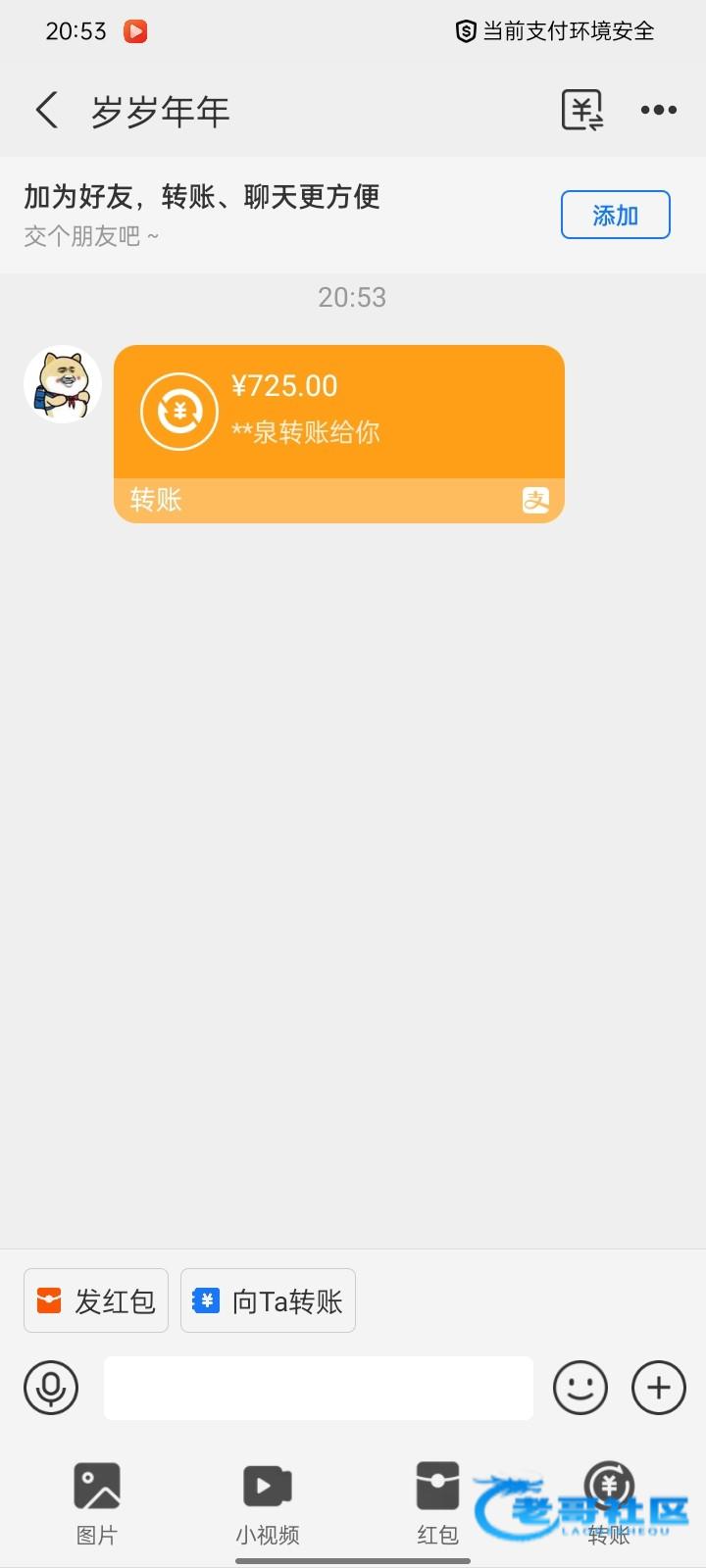Go back from the 岁岁年年 chat

pos(47,111)
